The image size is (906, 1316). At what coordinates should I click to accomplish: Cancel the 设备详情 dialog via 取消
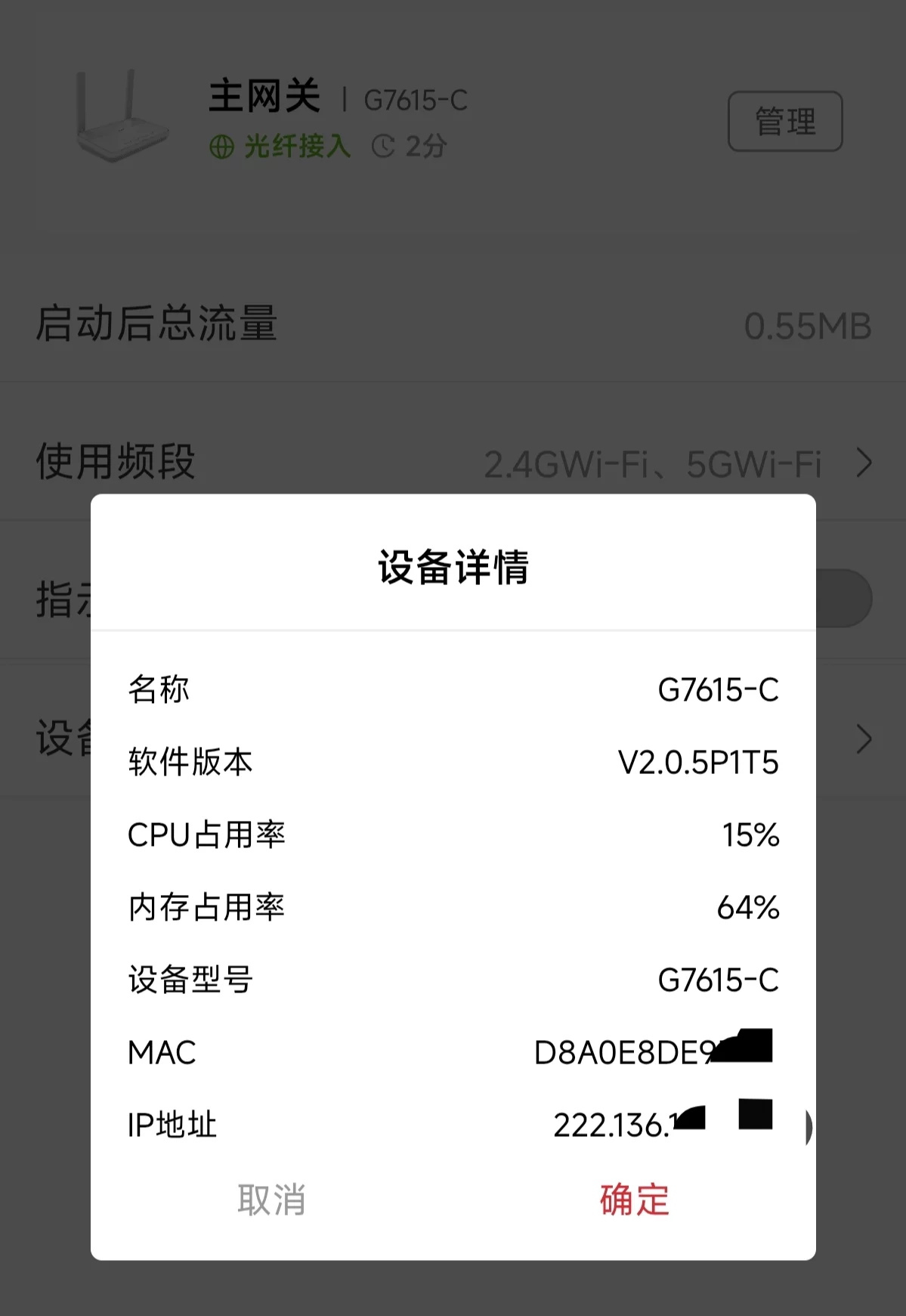tap(271, 1200)
